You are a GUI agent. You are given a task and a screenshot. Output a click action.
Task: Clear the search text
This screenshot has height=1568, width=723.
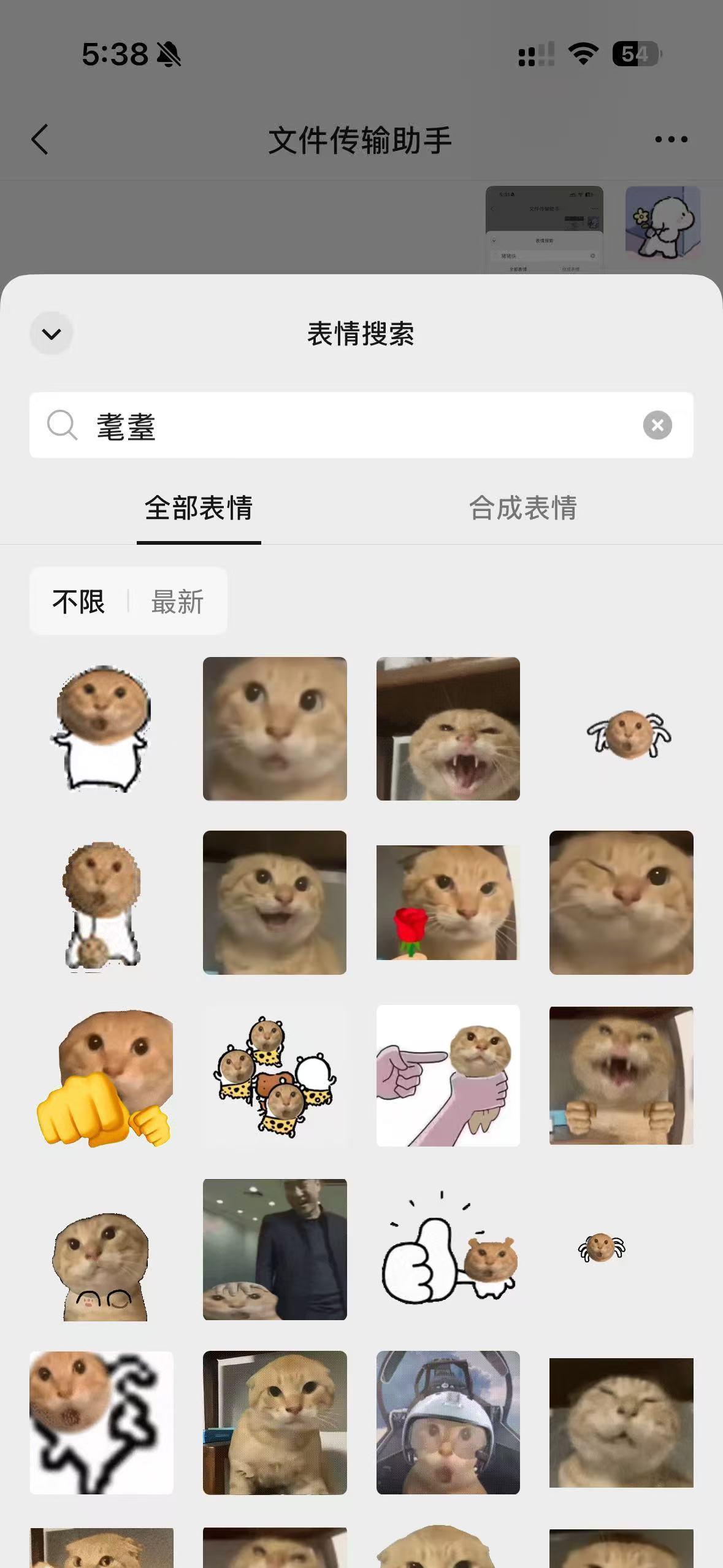coord(657,425)
